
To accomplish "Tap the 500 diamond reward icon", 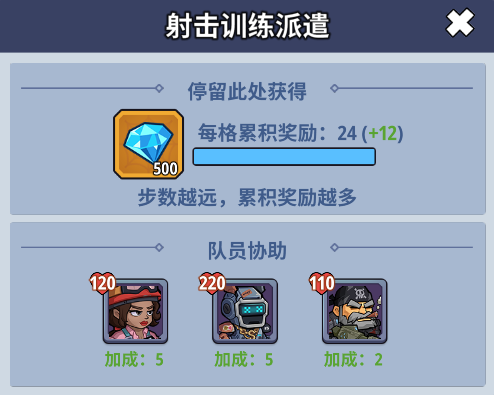I will [x=148, y=144].
